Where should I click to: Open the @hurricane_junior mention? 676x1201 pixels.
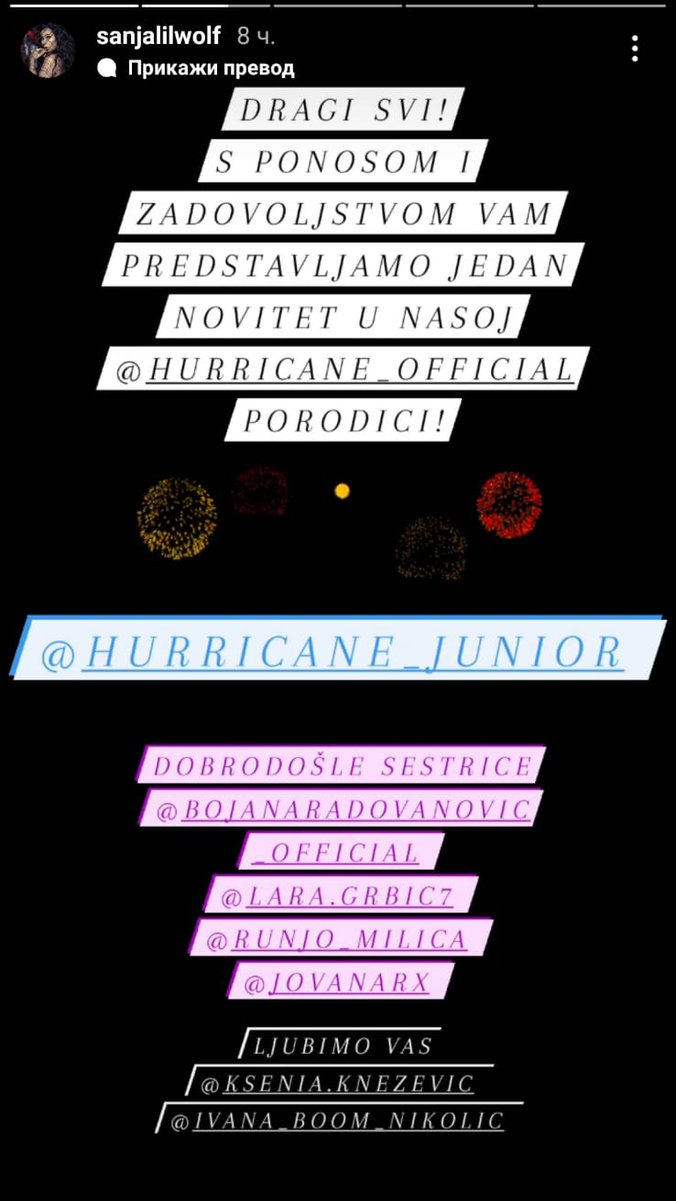(x=332, y=652)
